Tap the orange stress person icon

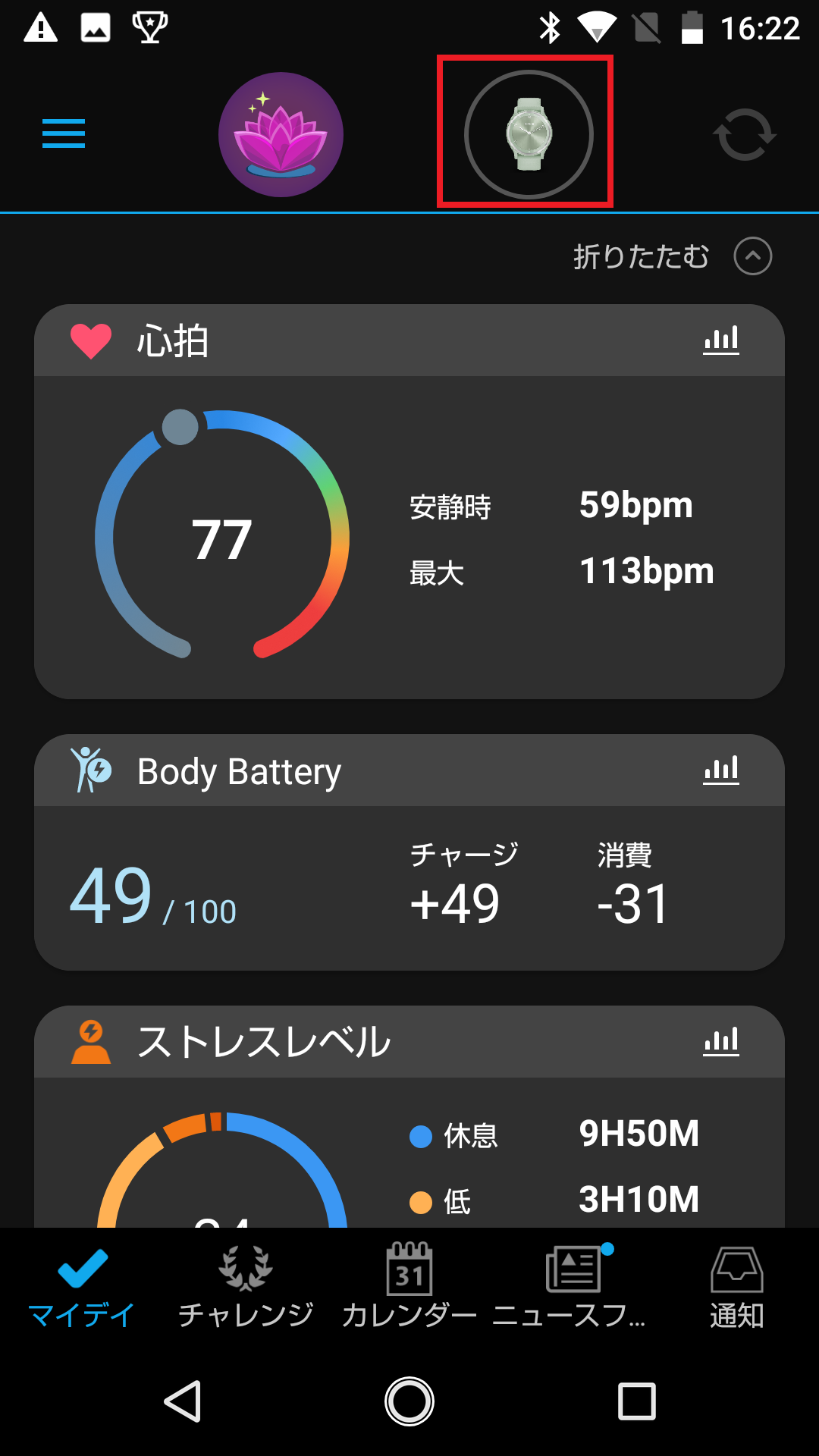pyautogui.click(x=90, y=1041)
